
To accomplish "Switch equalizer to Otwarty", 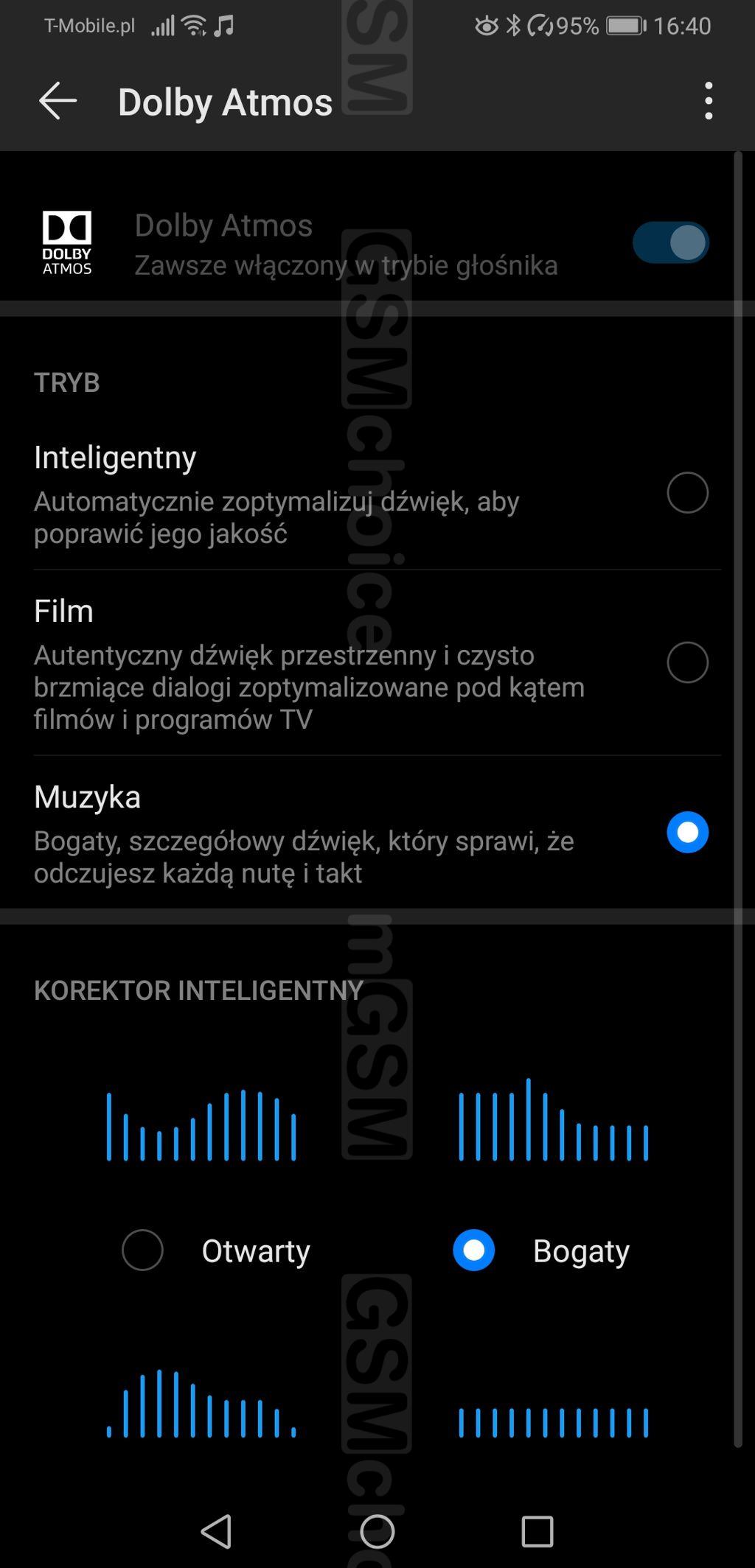I will point(216,1250).
